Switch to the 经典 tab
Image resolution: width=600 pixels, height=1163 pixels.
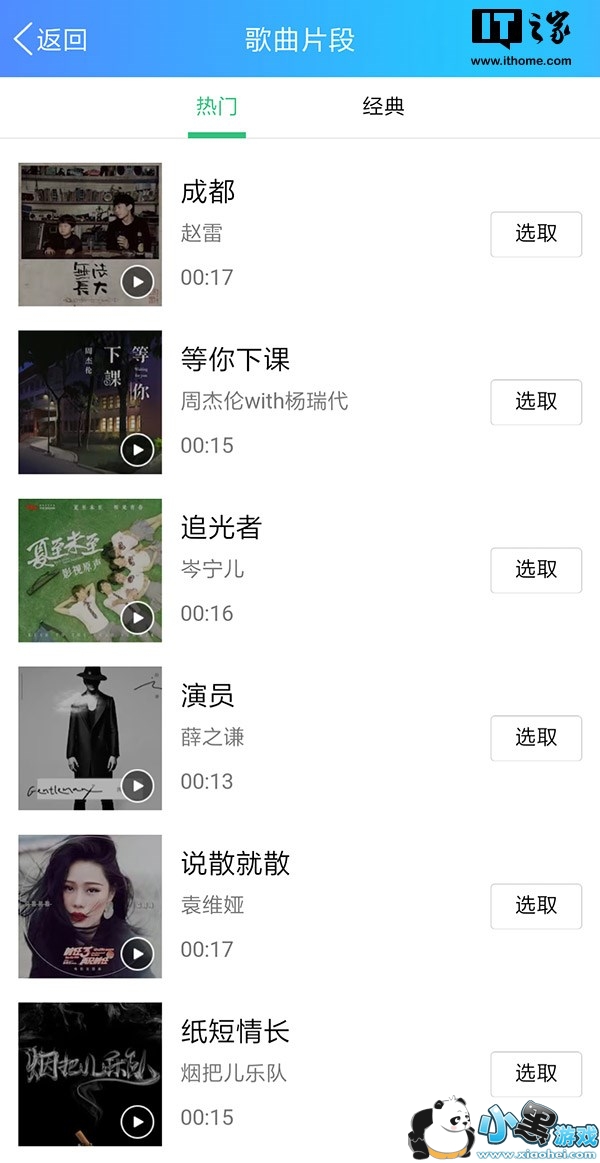383,107
